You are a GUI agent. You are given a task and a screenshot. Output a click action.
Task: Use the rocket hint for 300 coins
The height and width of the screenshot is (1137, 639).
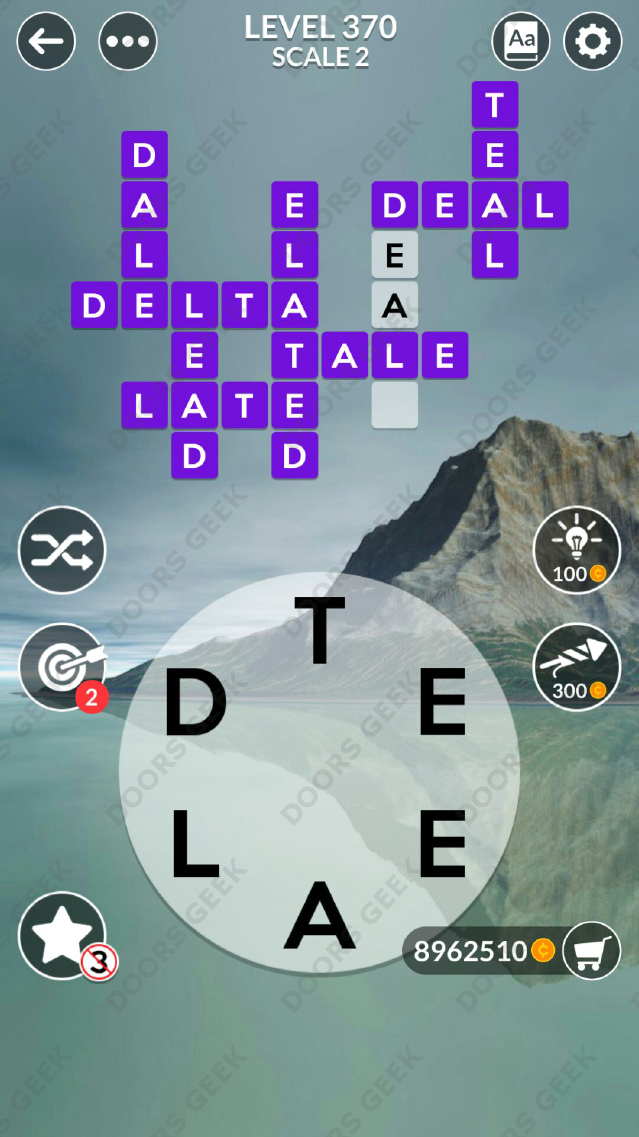pyautogui.click(x=577, y=667)
